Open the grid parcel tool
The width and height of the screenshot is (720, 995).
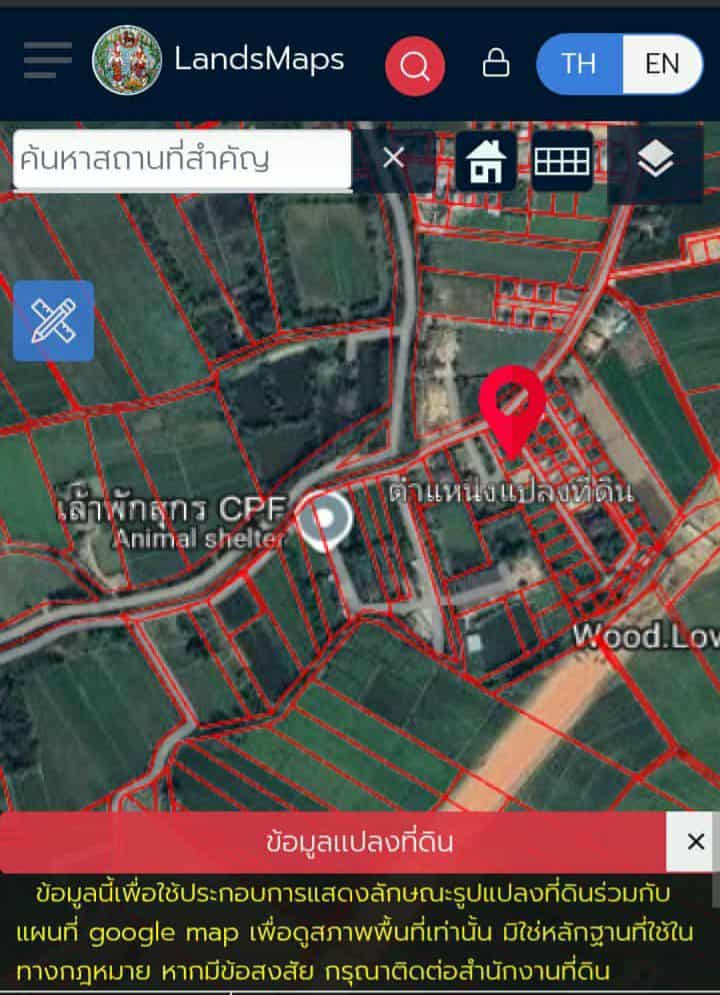click(562, 160)
